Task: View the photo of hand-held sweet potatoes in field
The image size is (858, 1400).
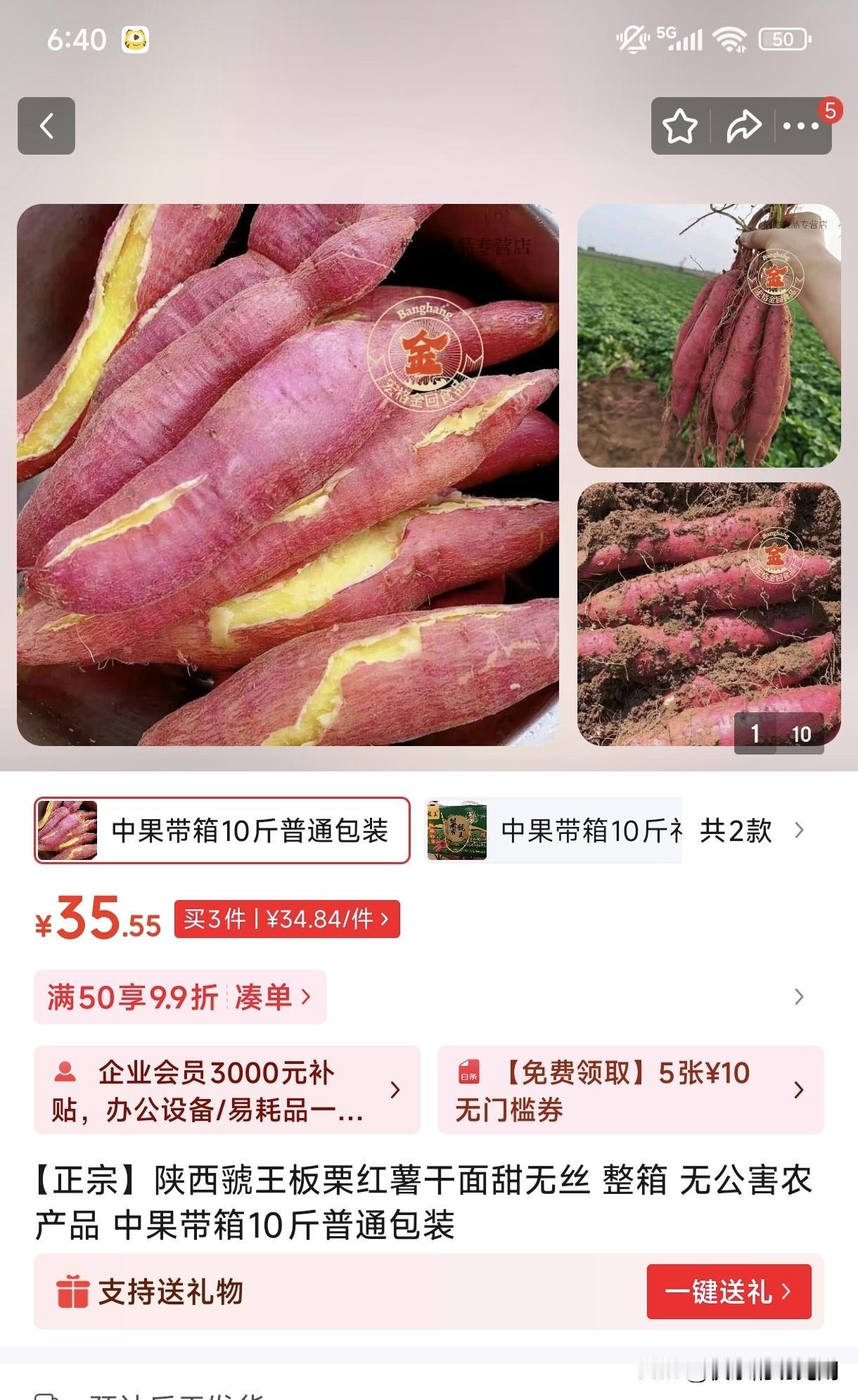Action: point(709,335)
